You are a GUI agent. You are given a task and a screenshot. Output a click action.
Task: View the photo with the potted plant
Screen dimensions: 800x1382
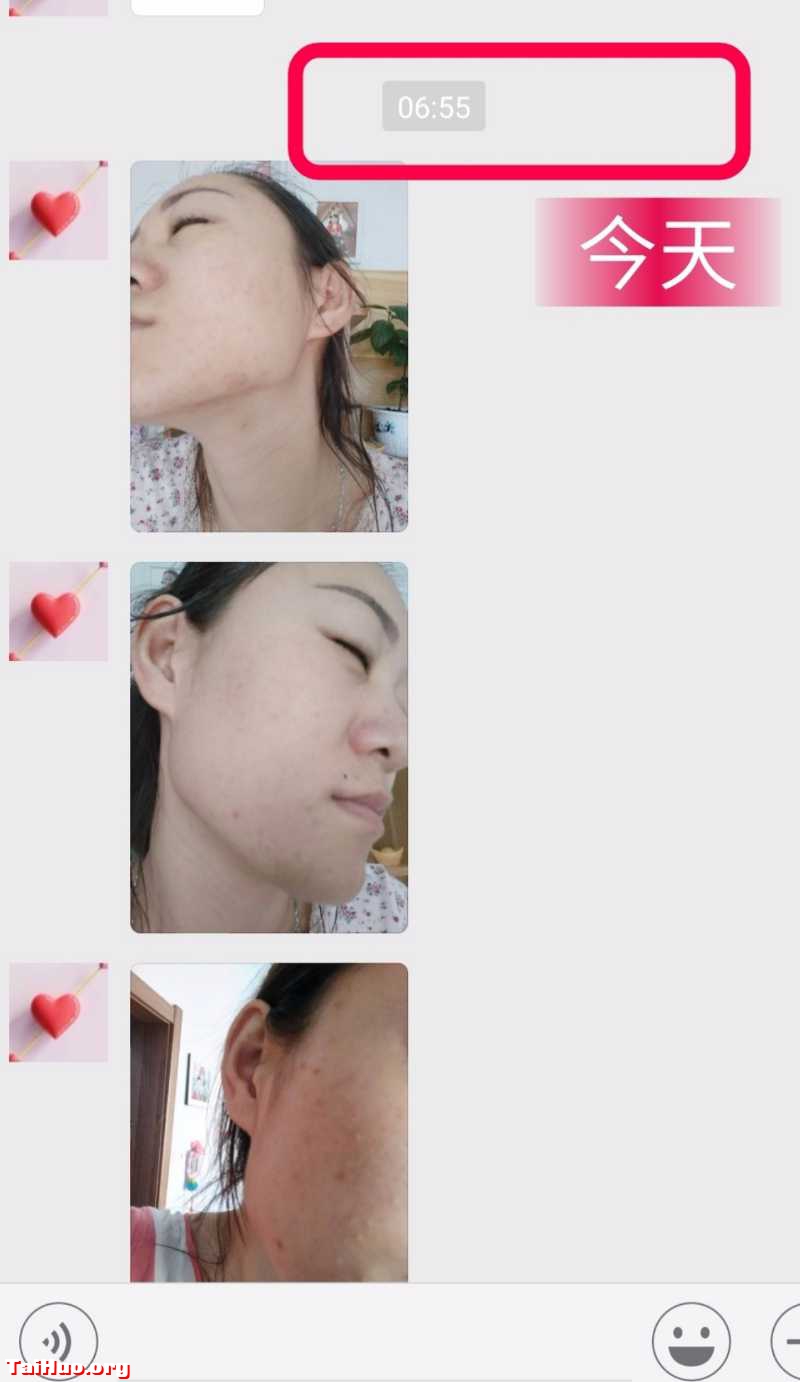pyautogui.click(x=269, y=346)
